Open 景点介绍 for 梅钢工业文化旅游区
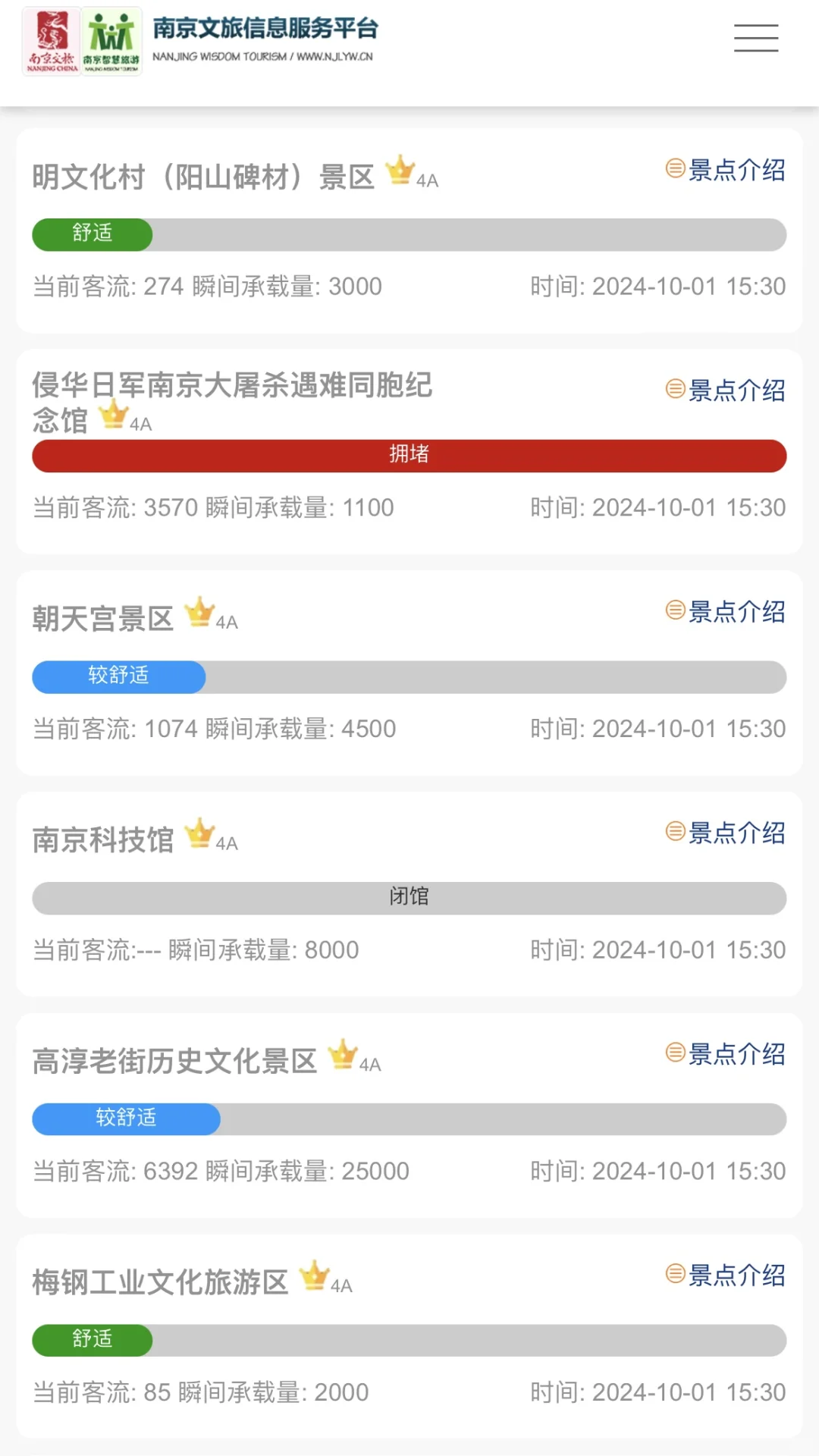 (726, 1275)
